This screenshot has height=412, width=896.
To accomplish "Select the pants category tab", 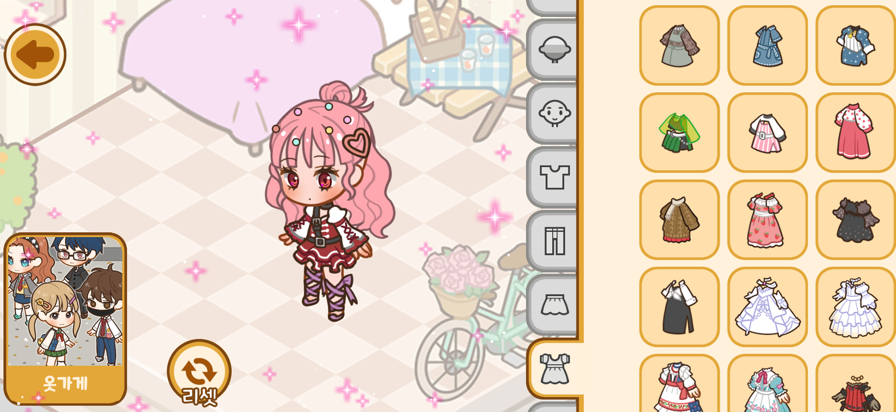I will pyautogui.click(x=554, y=240).
